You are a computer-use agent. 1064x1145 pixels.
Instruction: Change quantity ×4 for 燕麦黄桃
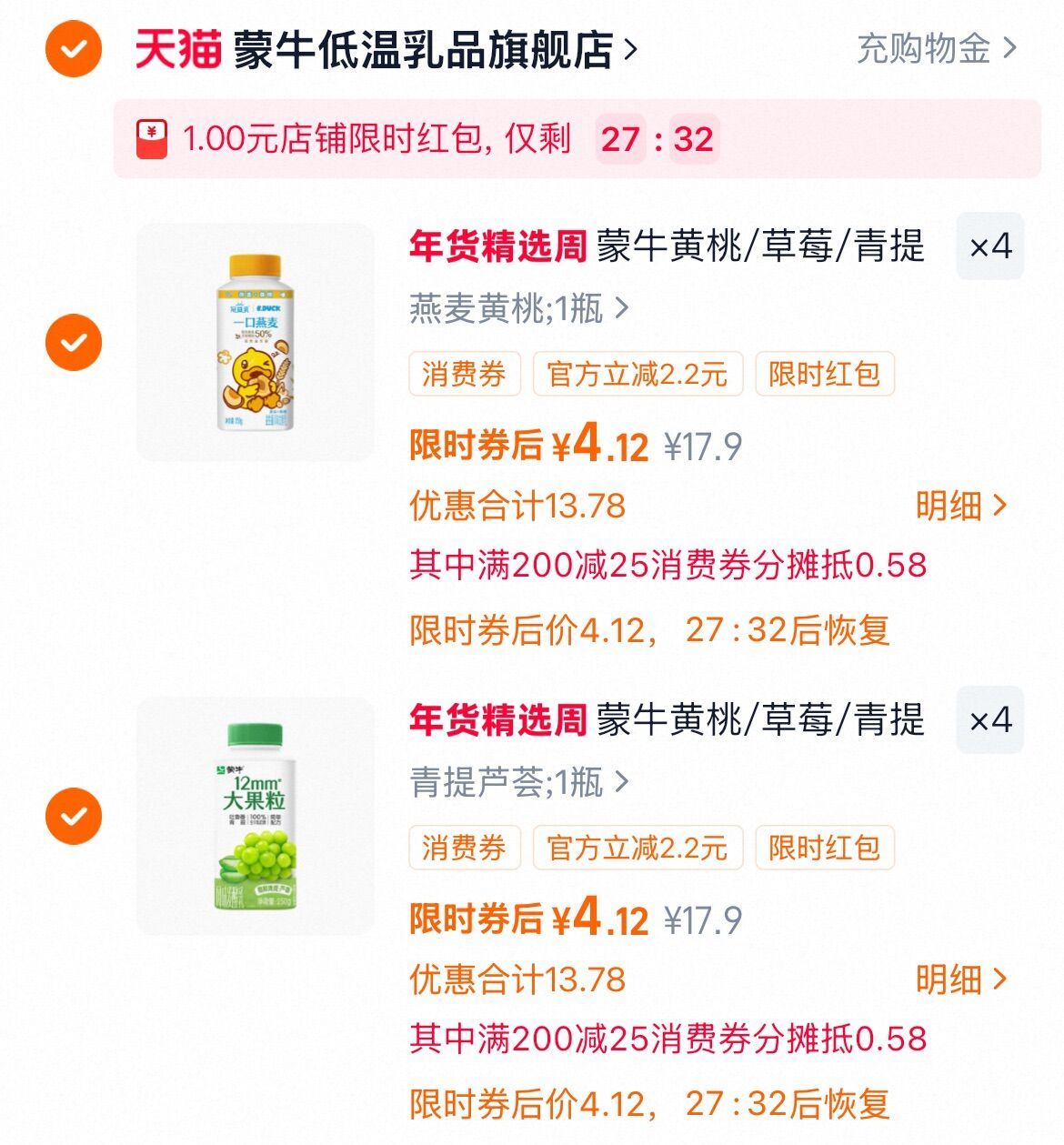coord(989,246)
